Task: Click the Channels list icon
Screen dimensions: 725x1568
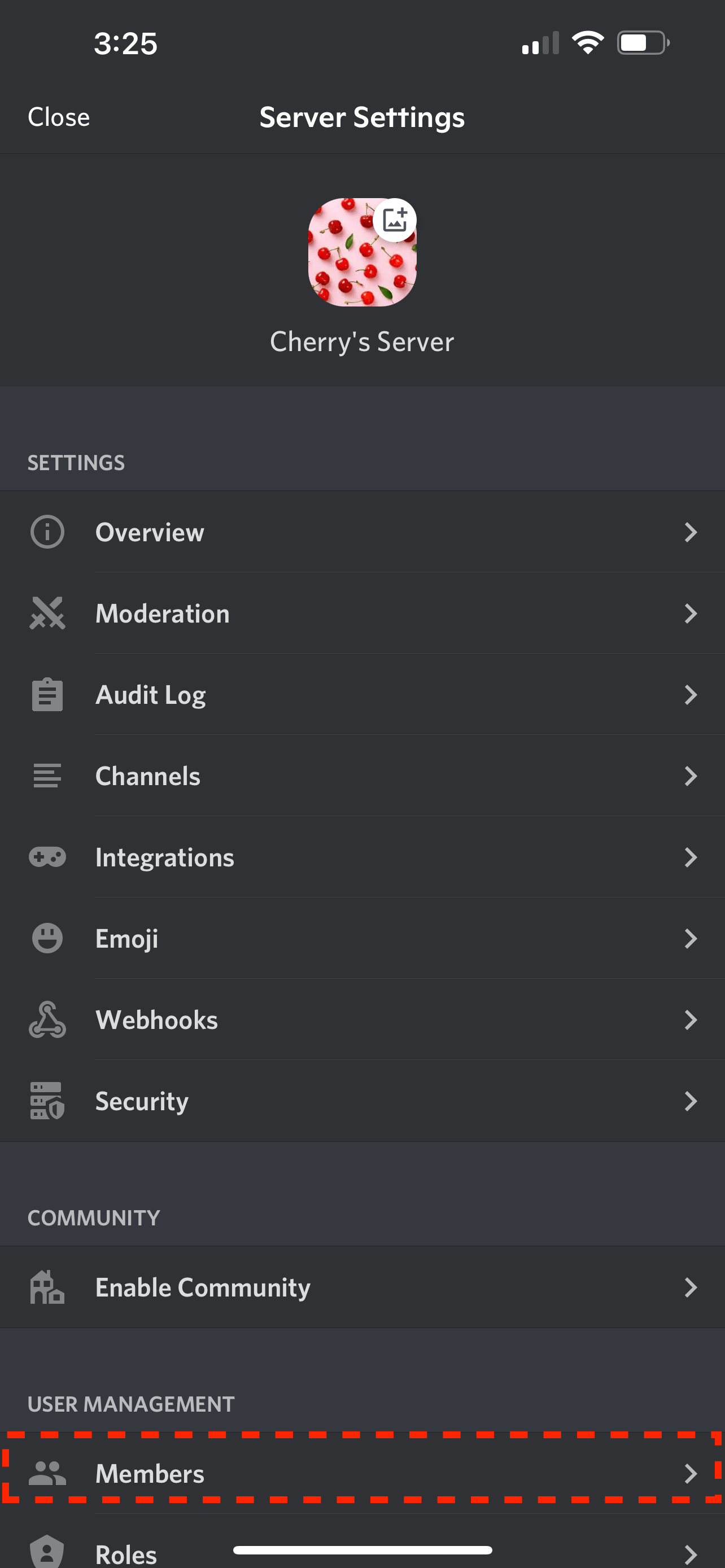Action: [x=47, y=776]
